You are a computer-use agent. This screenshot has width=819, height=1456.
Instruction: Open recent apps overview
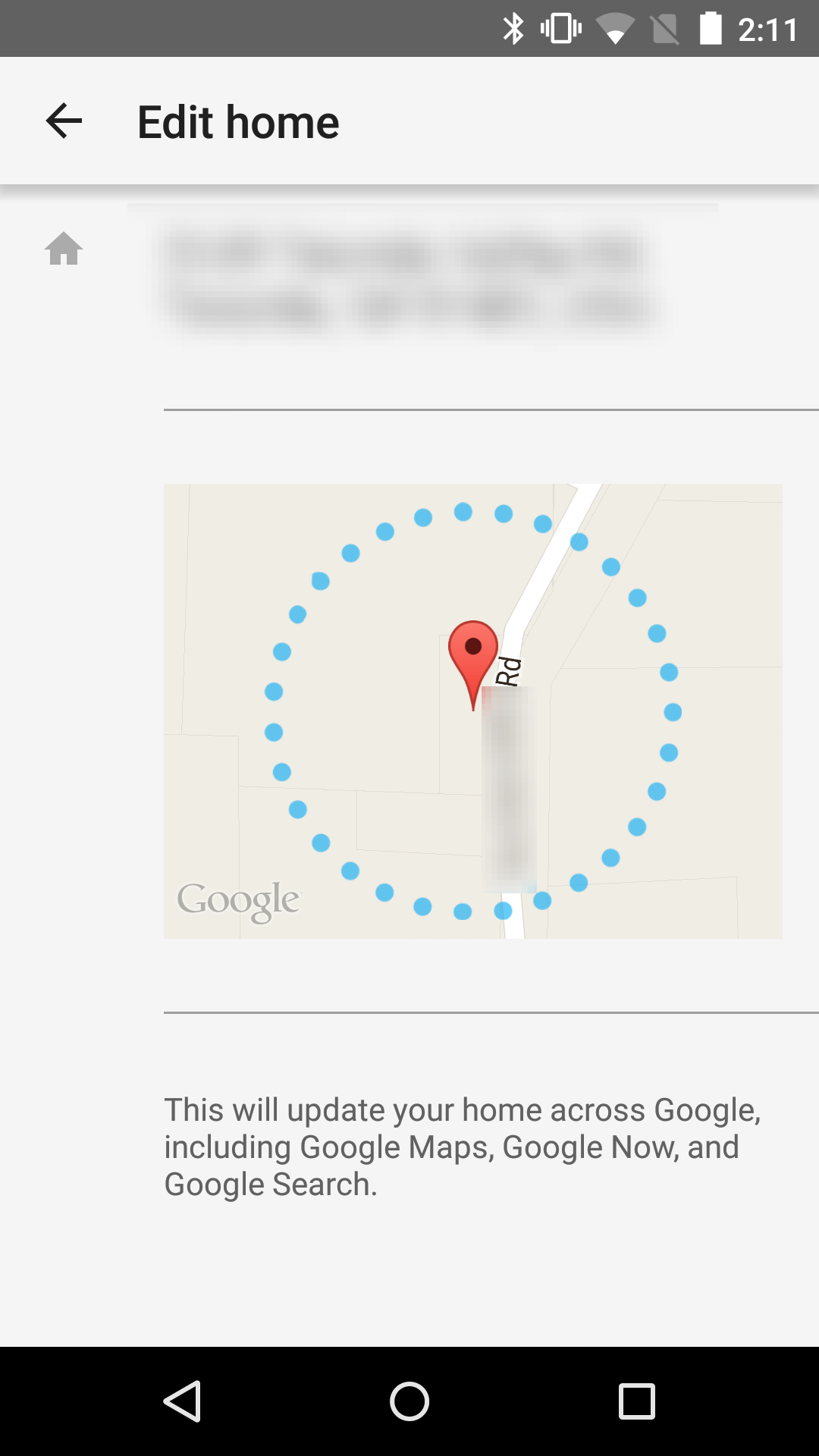coord(637,1401)
